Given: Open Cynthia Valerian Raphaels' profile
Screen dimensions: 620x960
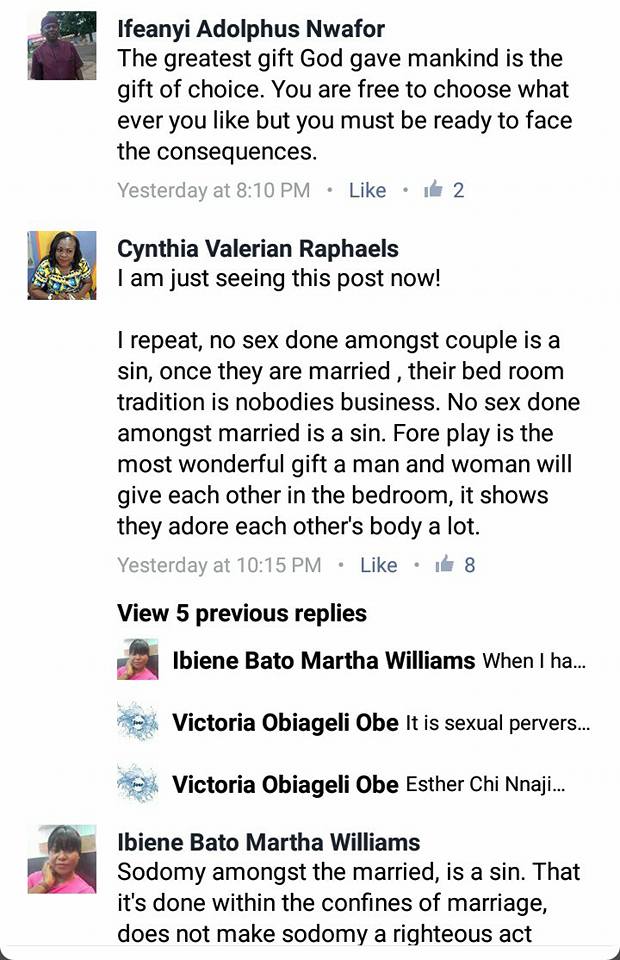Looking at the screenshot, I should (258, 249).
